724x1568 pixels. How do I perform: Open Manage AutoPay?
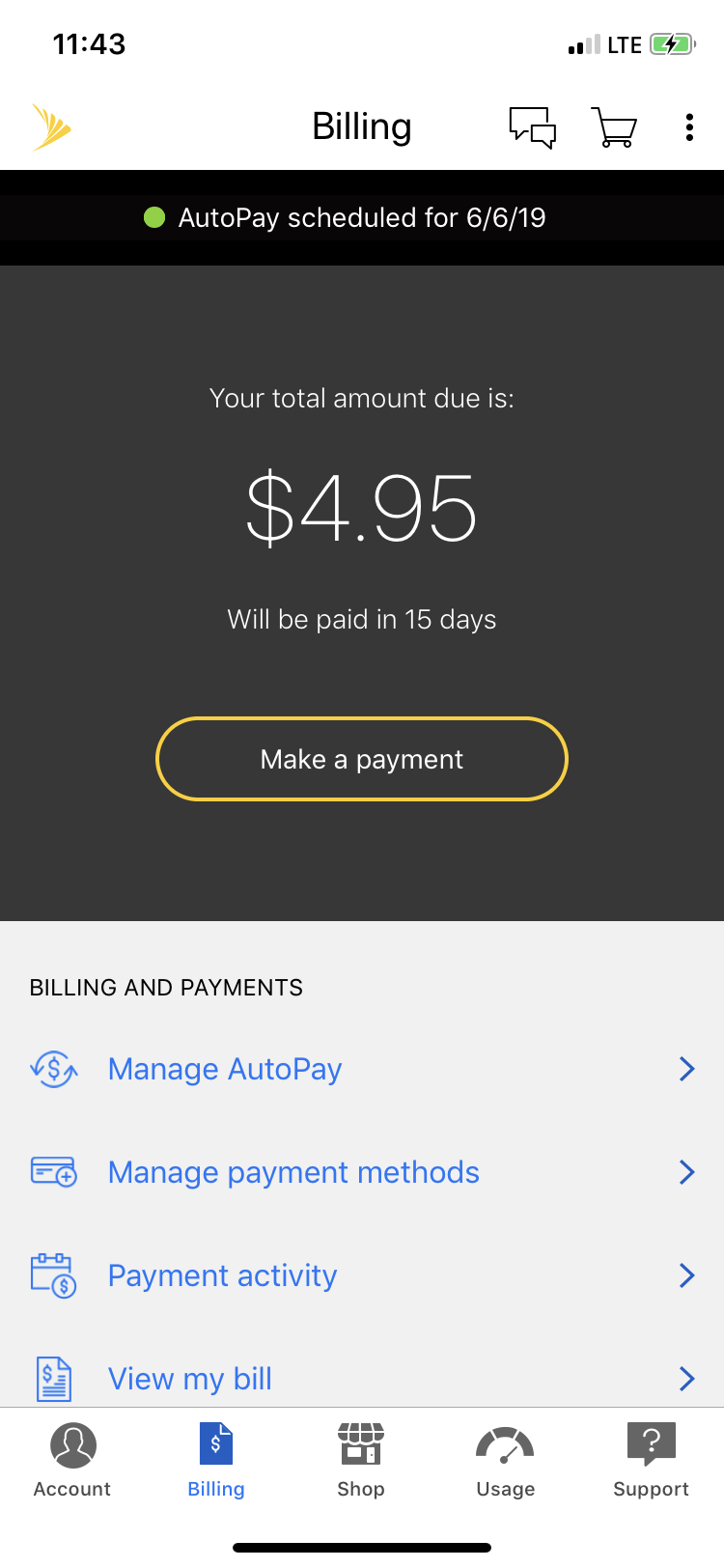(x=362, y=1069)
